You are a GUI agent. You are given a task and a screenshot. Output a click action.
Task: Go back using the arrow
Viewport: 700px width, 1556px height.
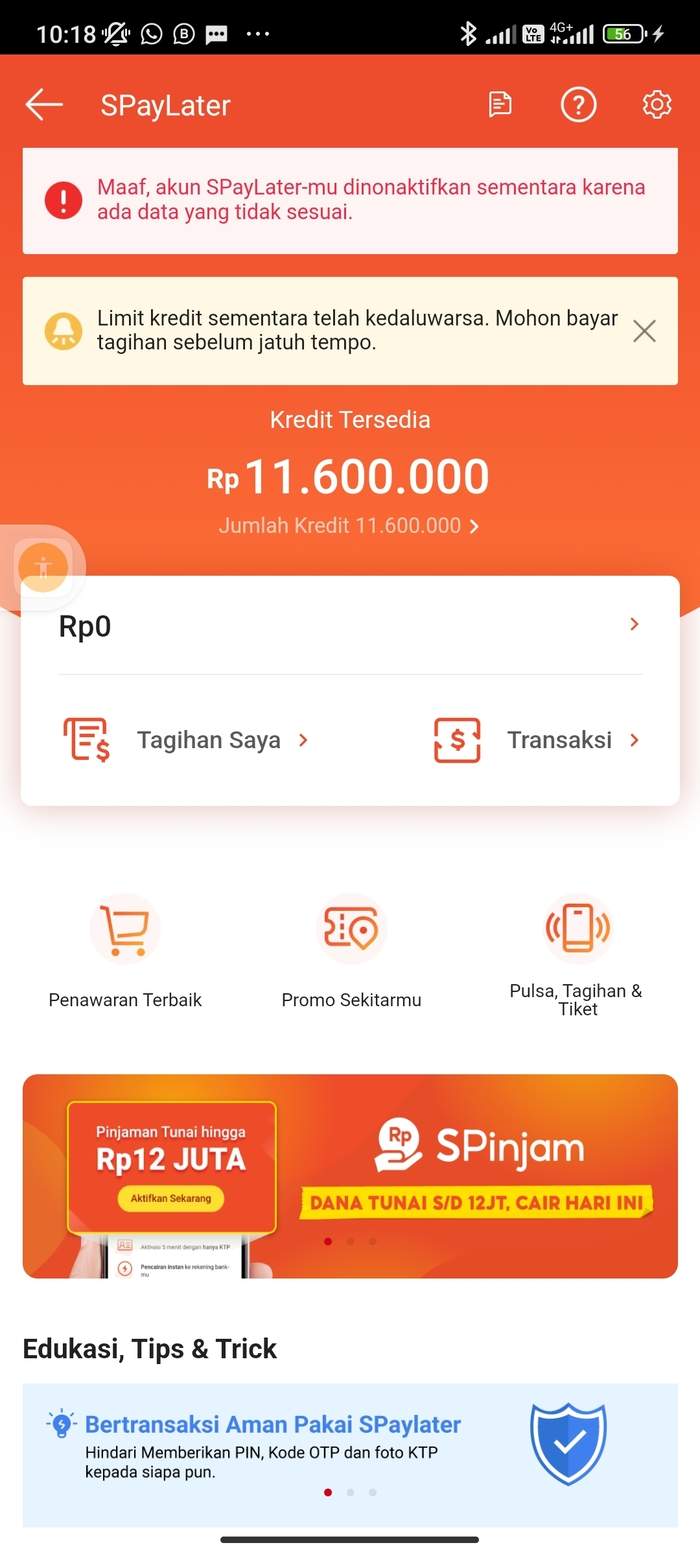[44, 104]
